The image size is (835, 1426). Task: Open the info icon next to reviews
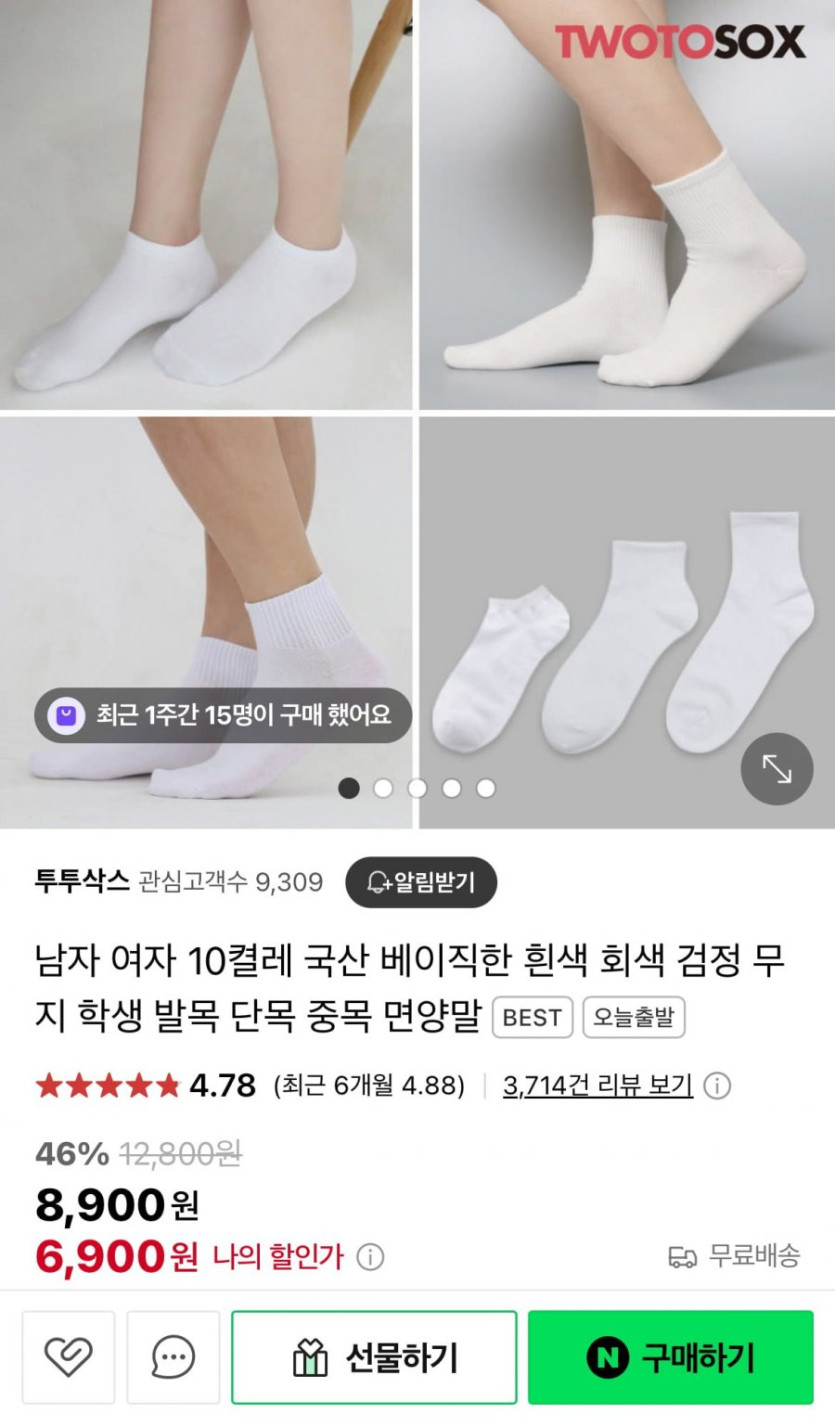pos(717,1086)
